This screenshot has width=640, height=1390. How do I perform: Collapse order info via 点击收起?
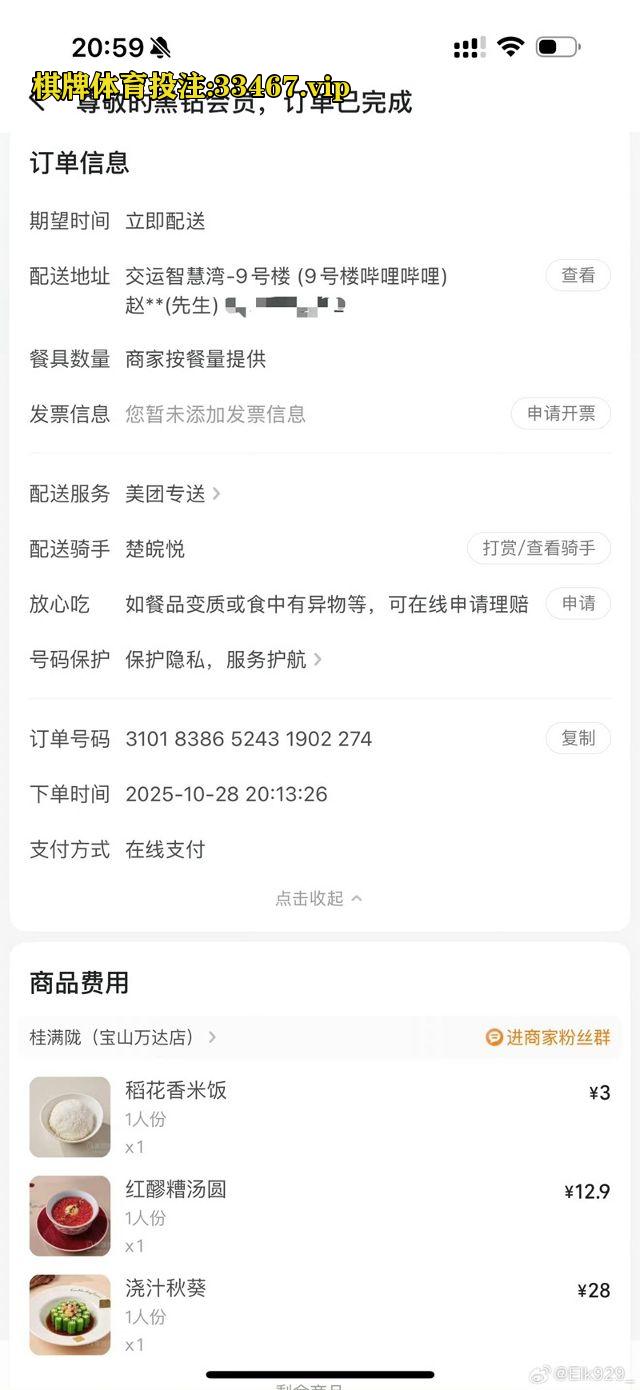(319, 898)
